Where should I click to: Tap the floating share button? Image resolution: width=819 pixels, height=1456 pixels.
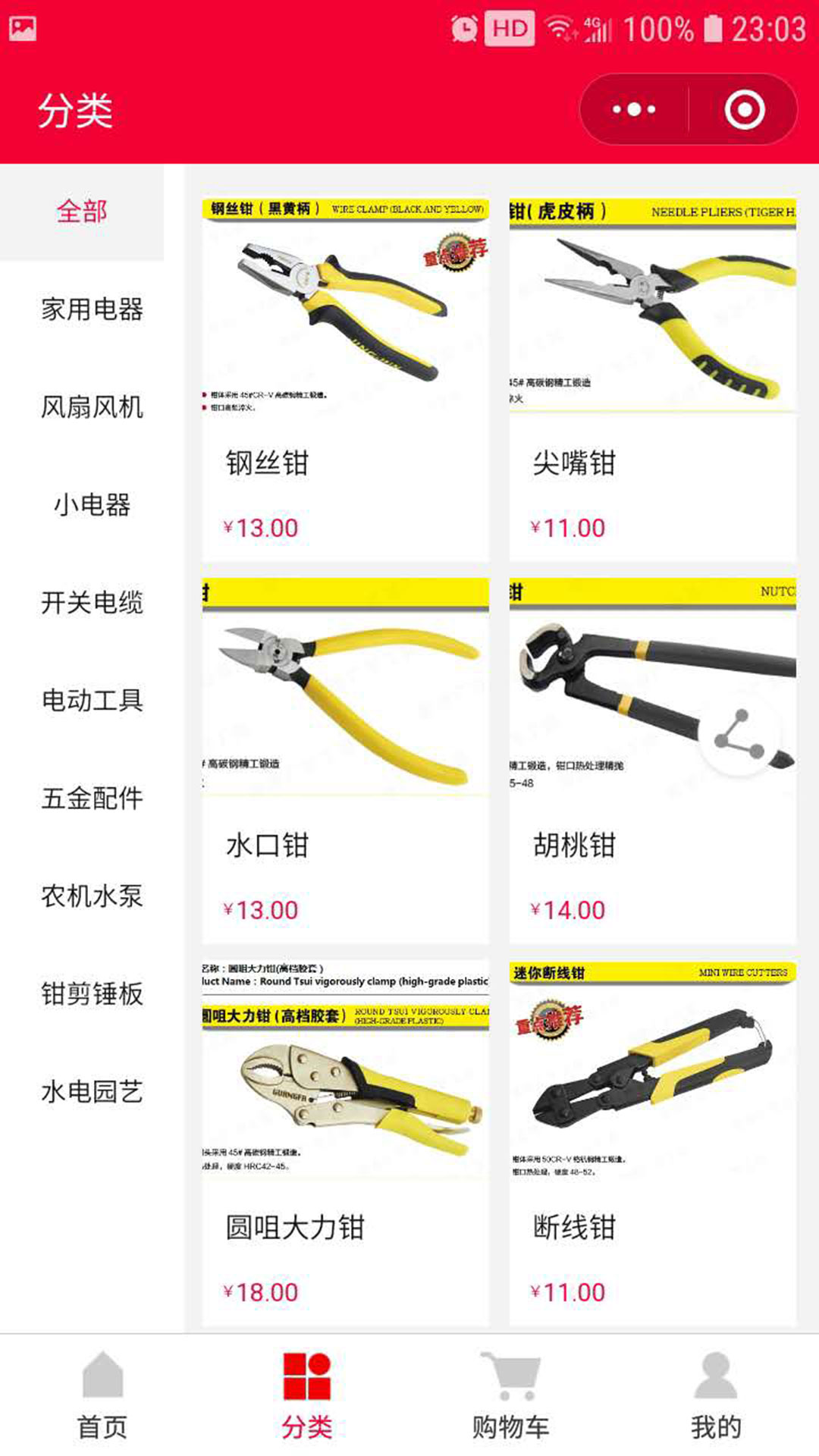(739, 734)
